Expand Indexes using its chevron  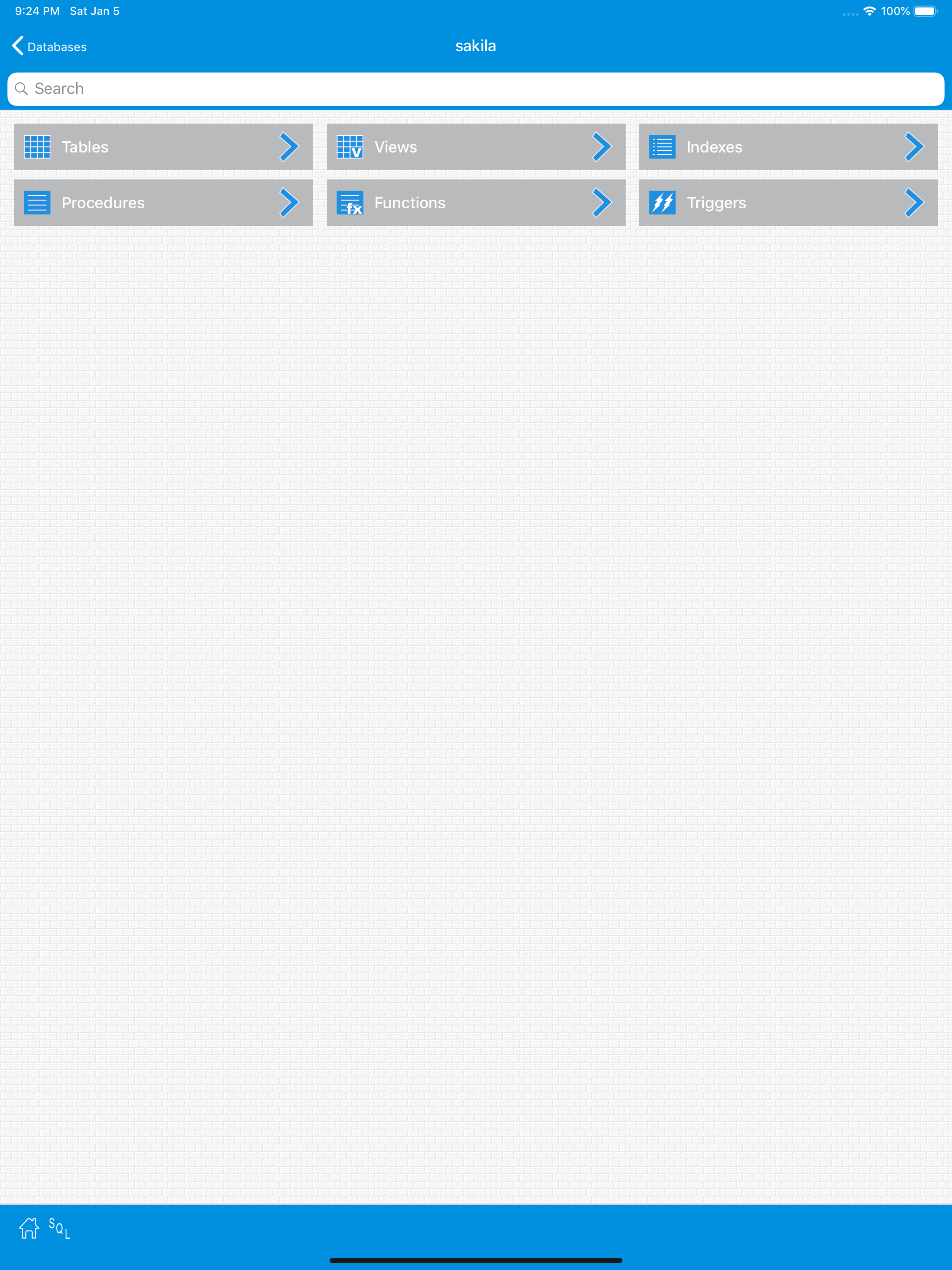(x=915, y=147)
